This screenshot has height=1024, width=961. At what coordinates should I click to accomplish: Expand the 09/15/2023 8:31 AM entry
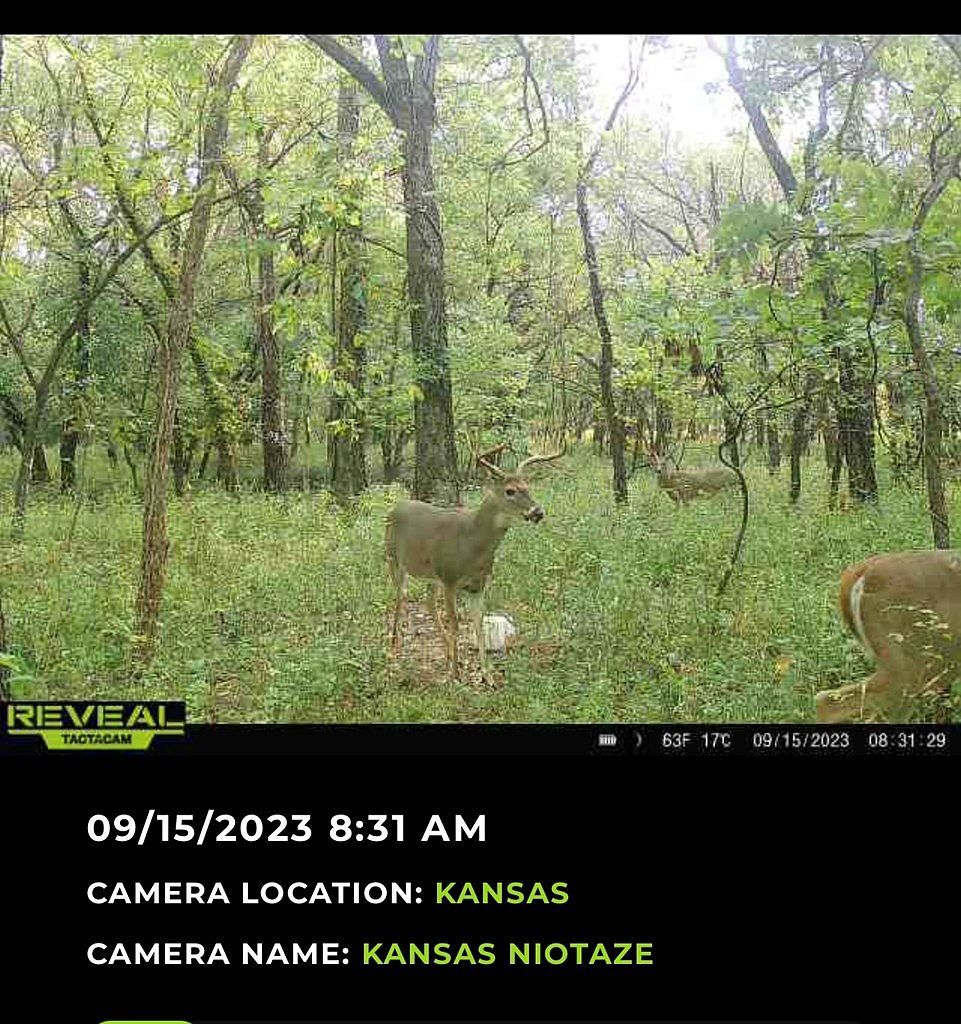pos(287,828)
